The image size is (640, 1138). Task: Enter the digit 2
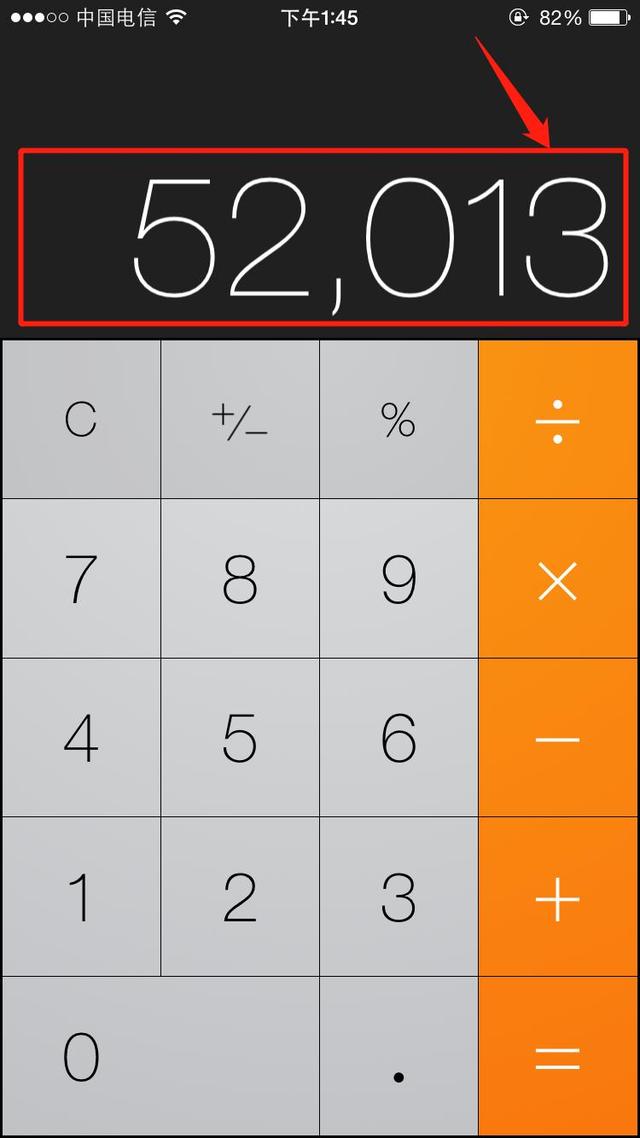click(240, 896)
